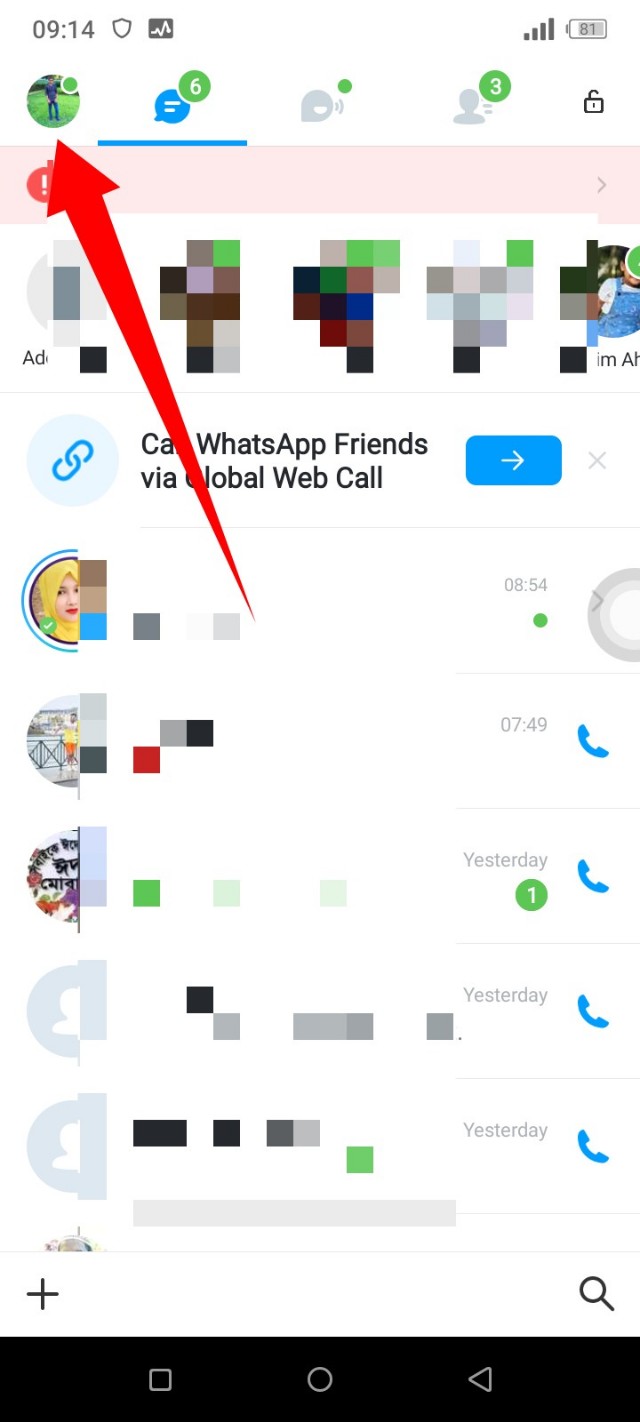Dismiss the Global Web Call banner
Viewport: 640px width, 1422px height.
597,461
